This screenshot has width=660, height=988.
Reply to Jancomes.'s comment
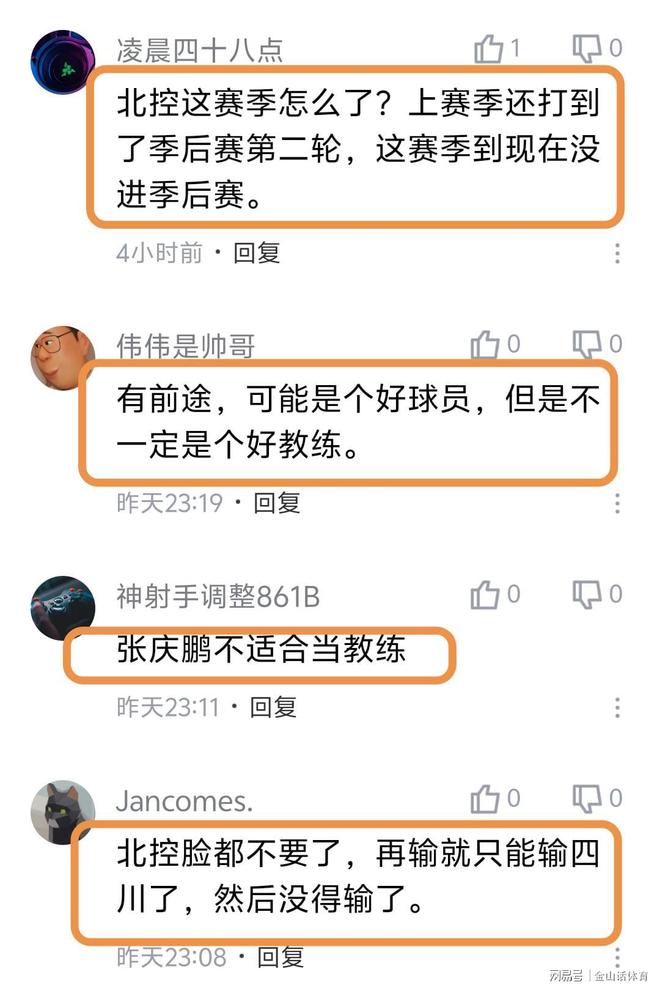[x=281, y=957]
